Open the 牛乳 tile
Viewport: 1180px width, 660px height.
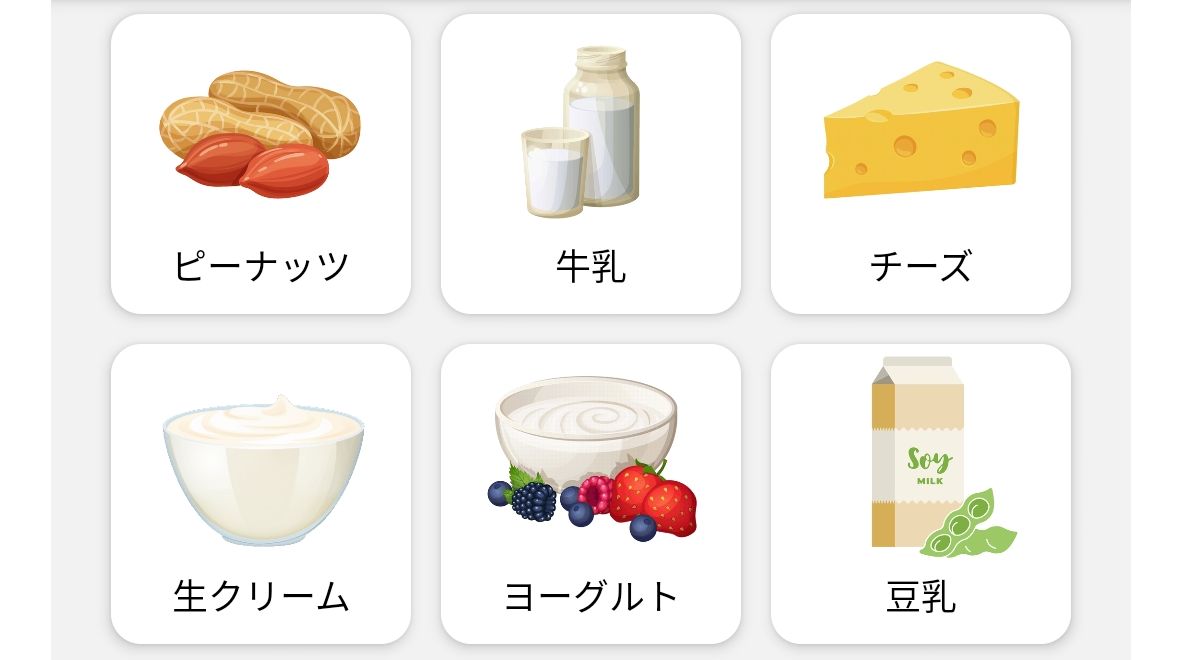point(590,165)
